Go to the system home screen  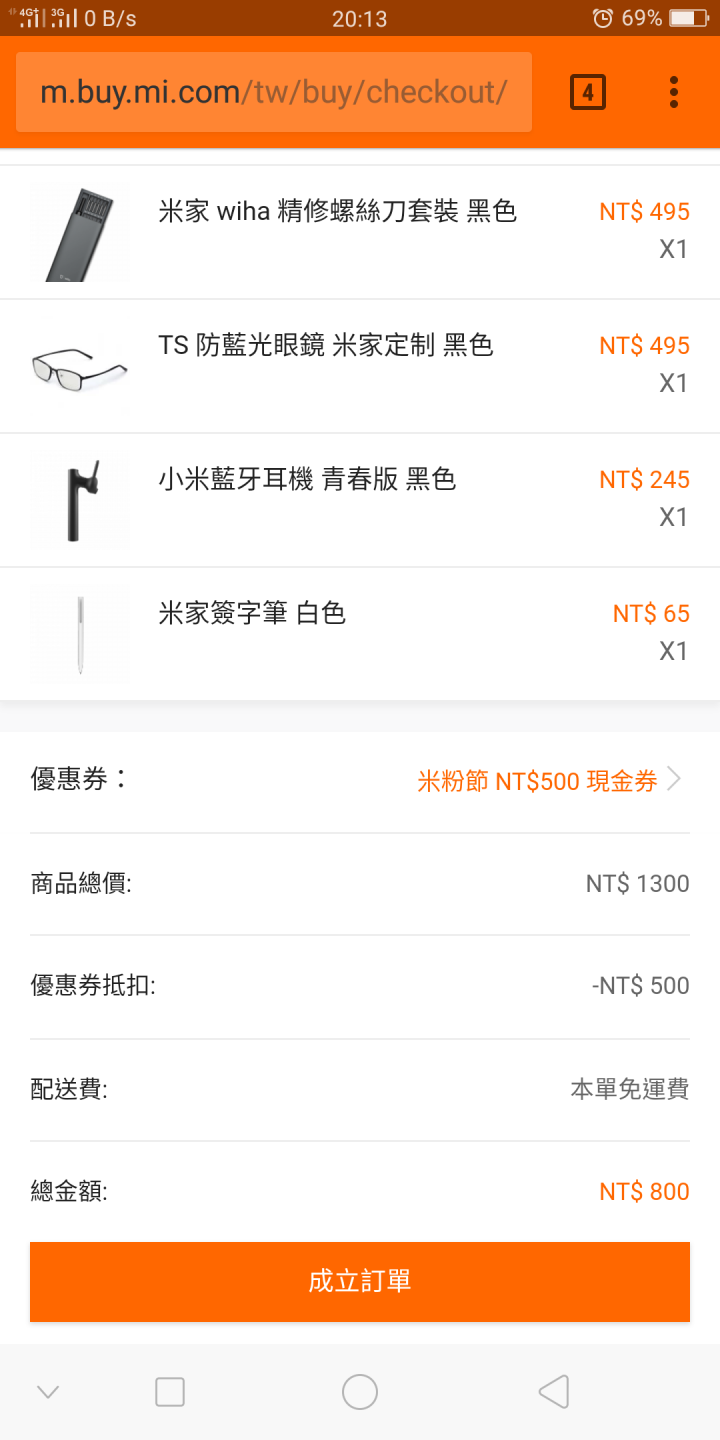[x=360, y=1392]
